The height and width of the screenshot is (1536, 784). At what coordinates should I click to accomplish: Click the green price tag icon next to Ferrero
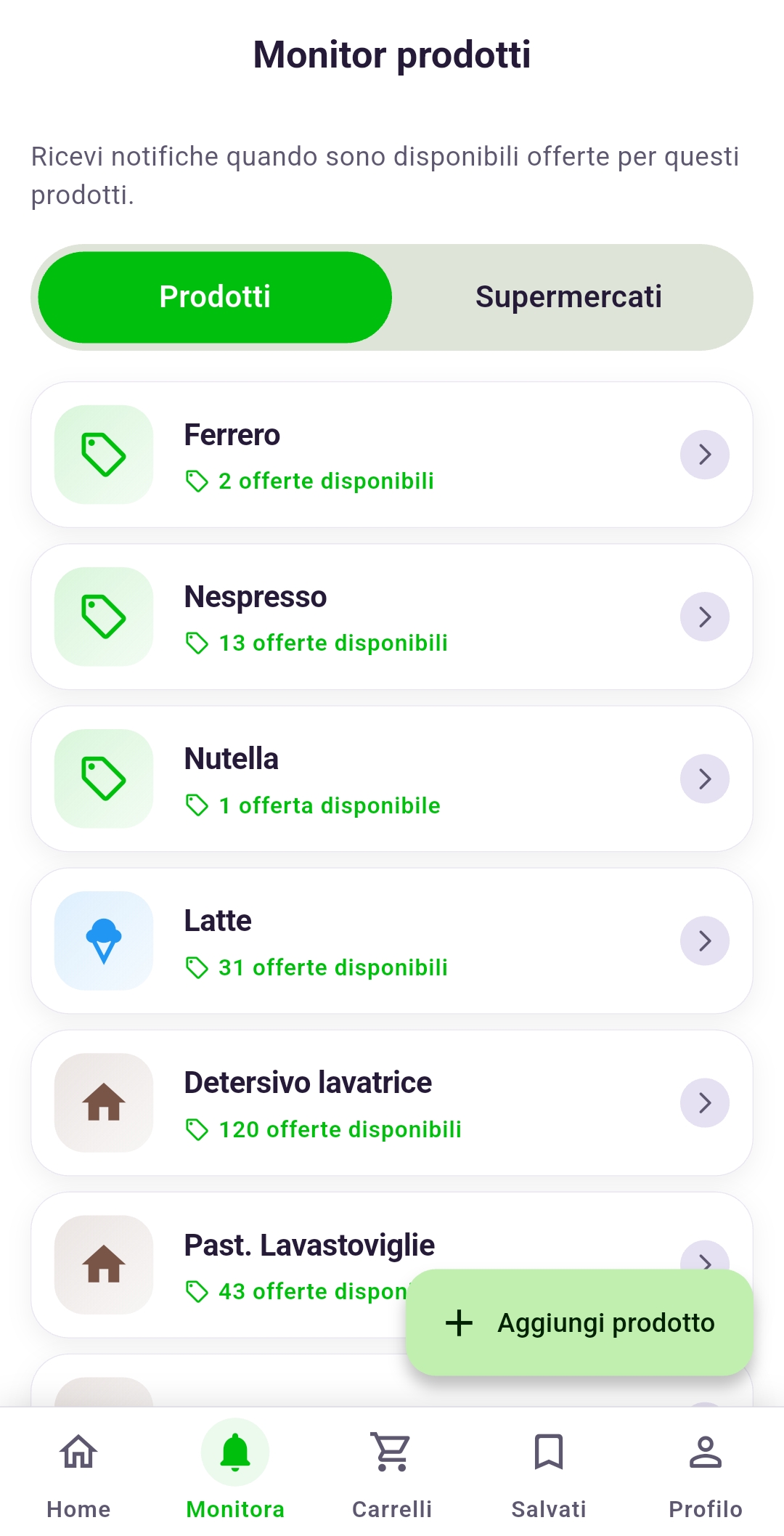(x=103, y=454)
